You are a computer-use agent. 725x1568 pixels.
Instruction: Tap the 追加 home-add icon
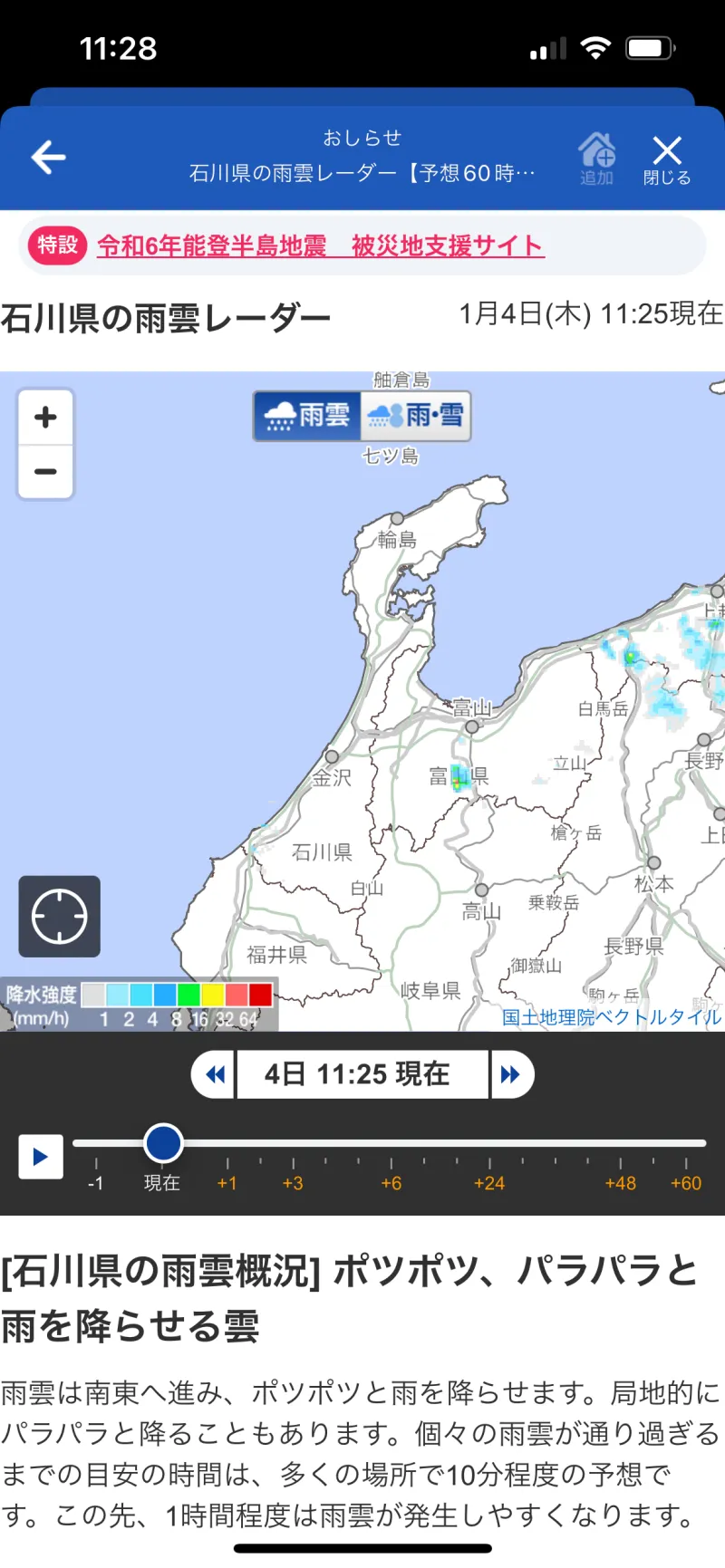coord(596,158)
